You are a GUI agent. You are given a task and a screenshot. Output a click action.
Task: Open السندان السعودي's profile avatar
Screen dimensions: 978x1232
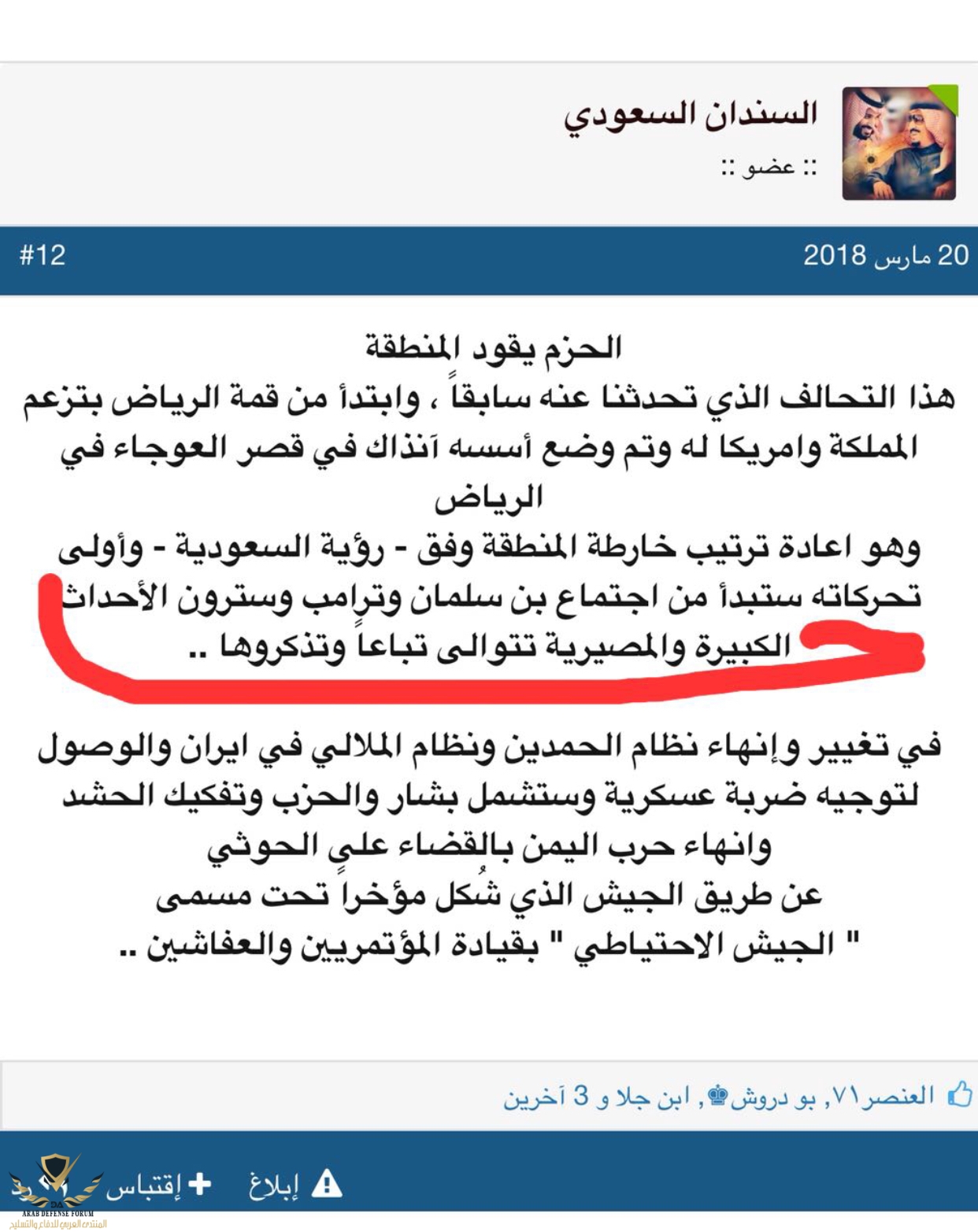click(x=898, y=143)
